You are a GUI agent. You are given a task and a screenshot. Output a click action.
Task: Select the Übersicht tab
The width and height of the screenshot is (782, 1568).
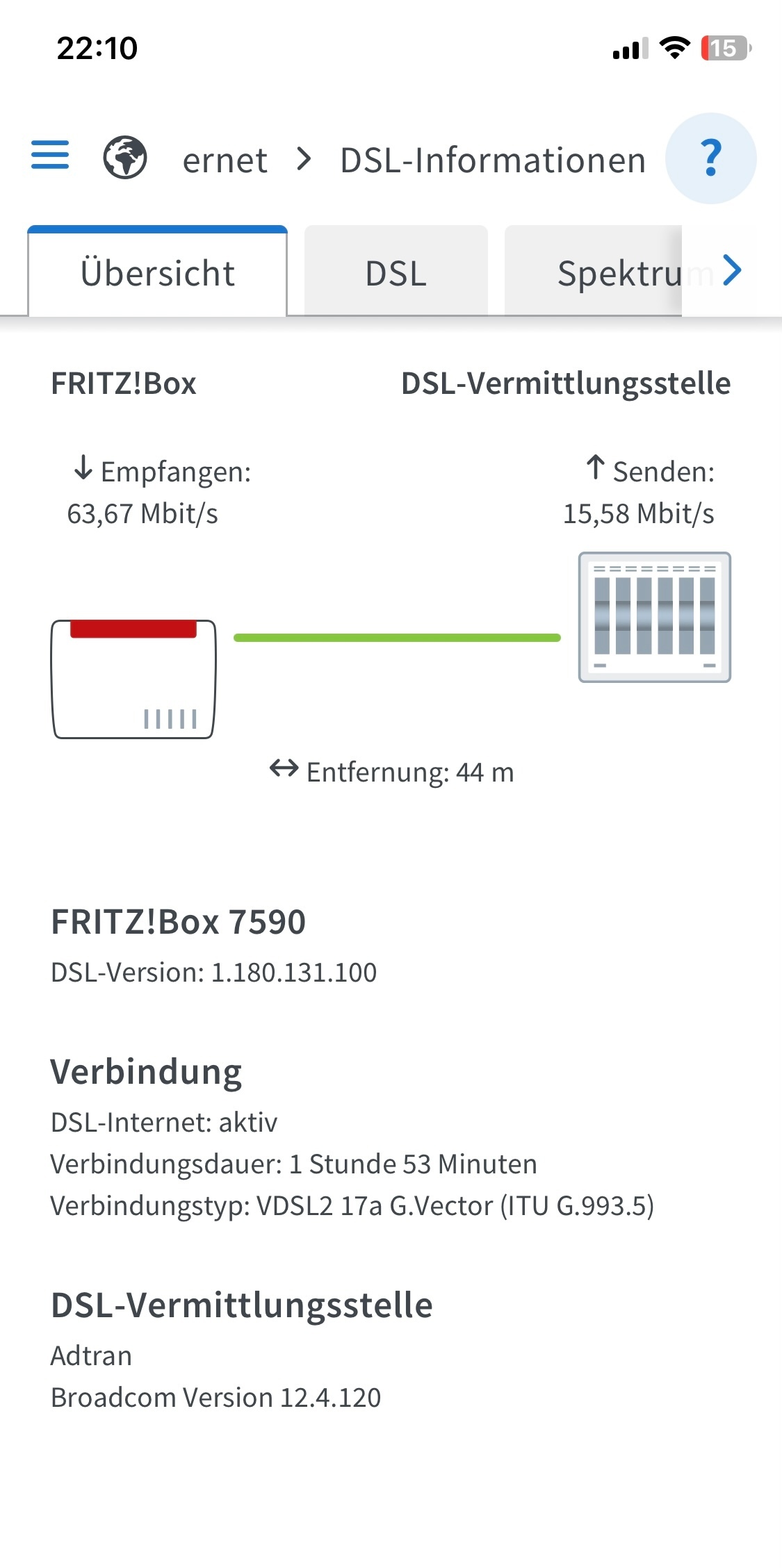[x=157, y=272]
